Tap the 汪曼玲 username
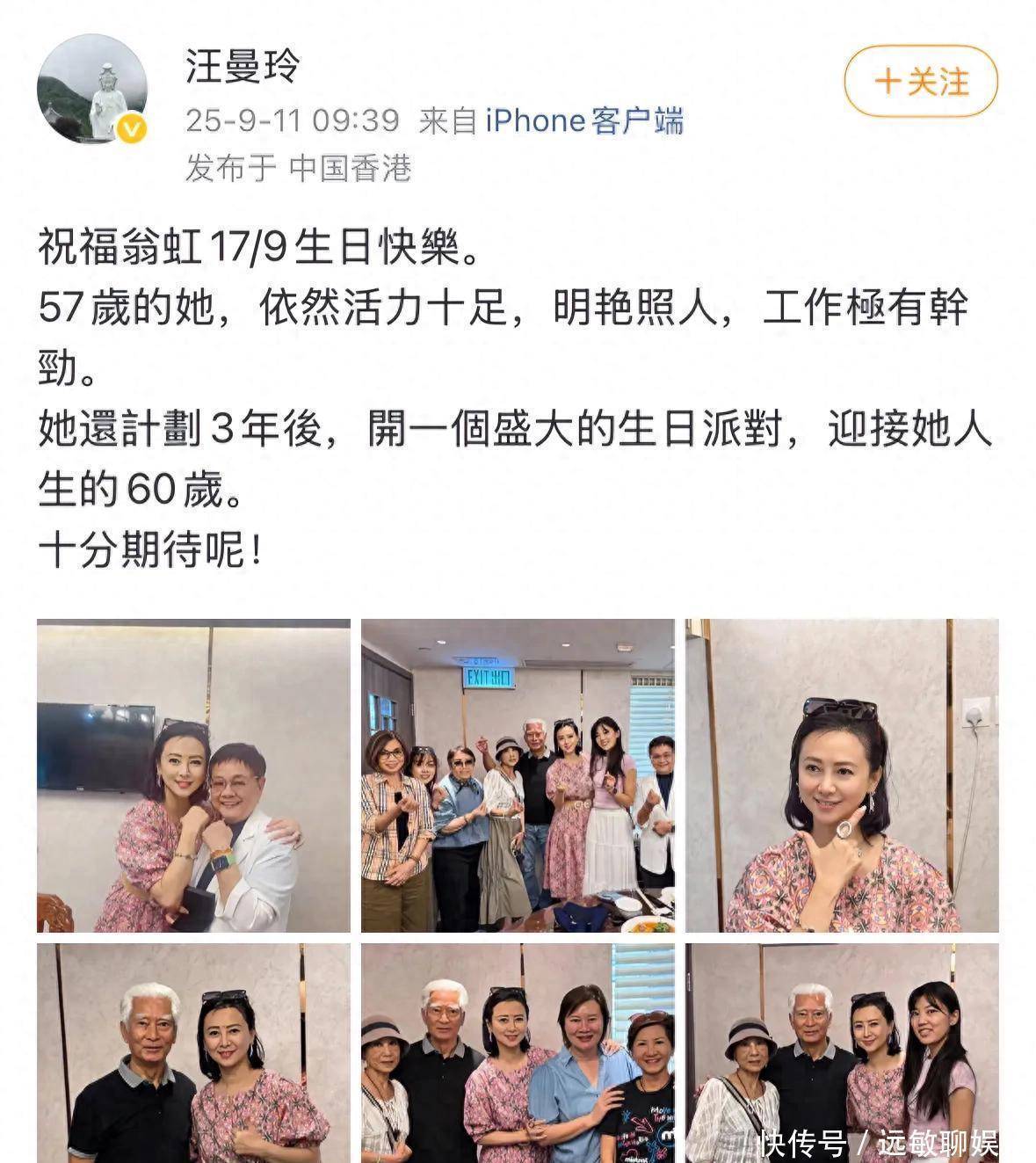The width and height of the screenshot is (1036, 1163). (243, 66)
